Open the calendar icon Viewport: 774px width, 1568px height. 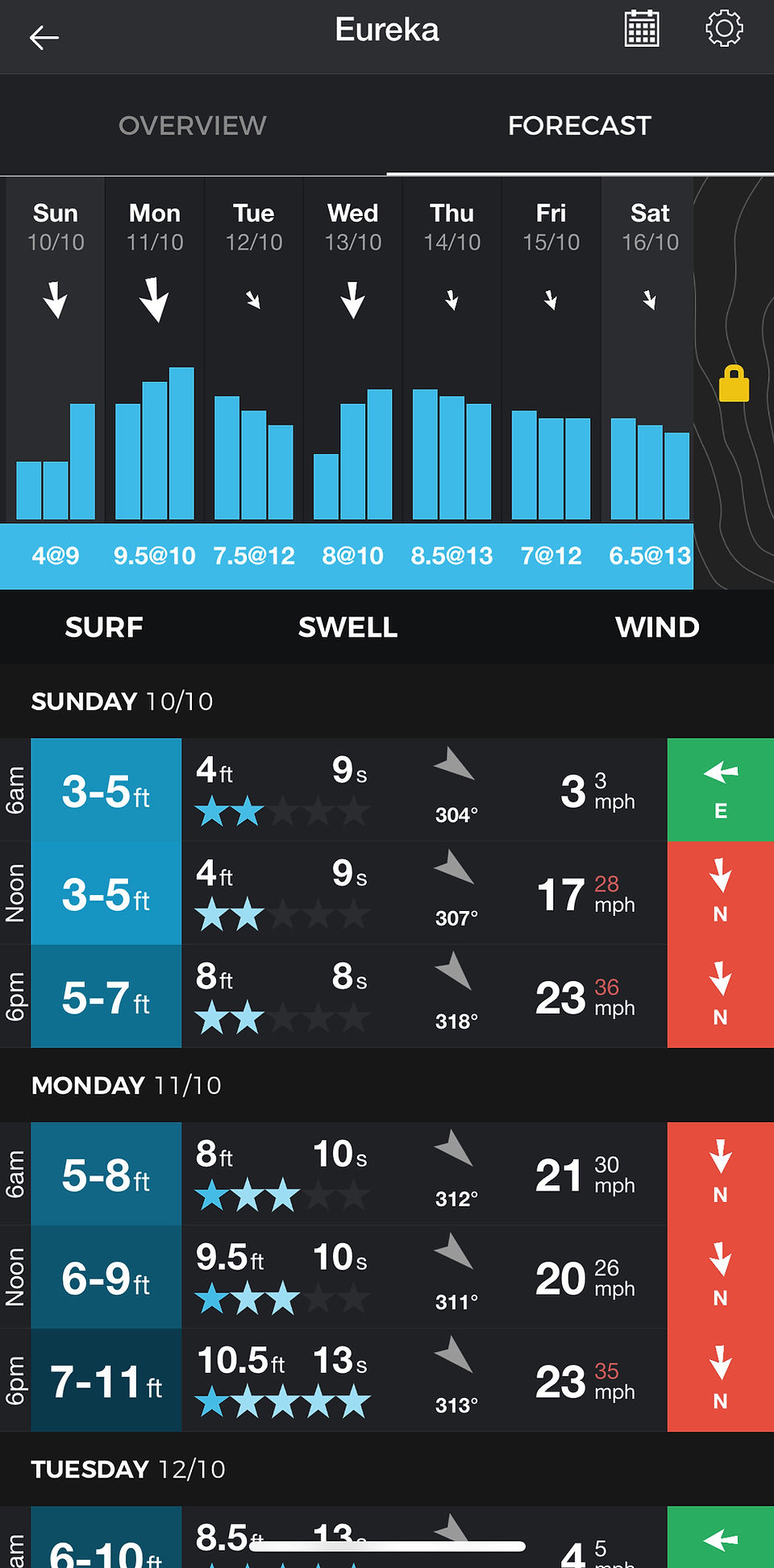(x=642, y=29)
